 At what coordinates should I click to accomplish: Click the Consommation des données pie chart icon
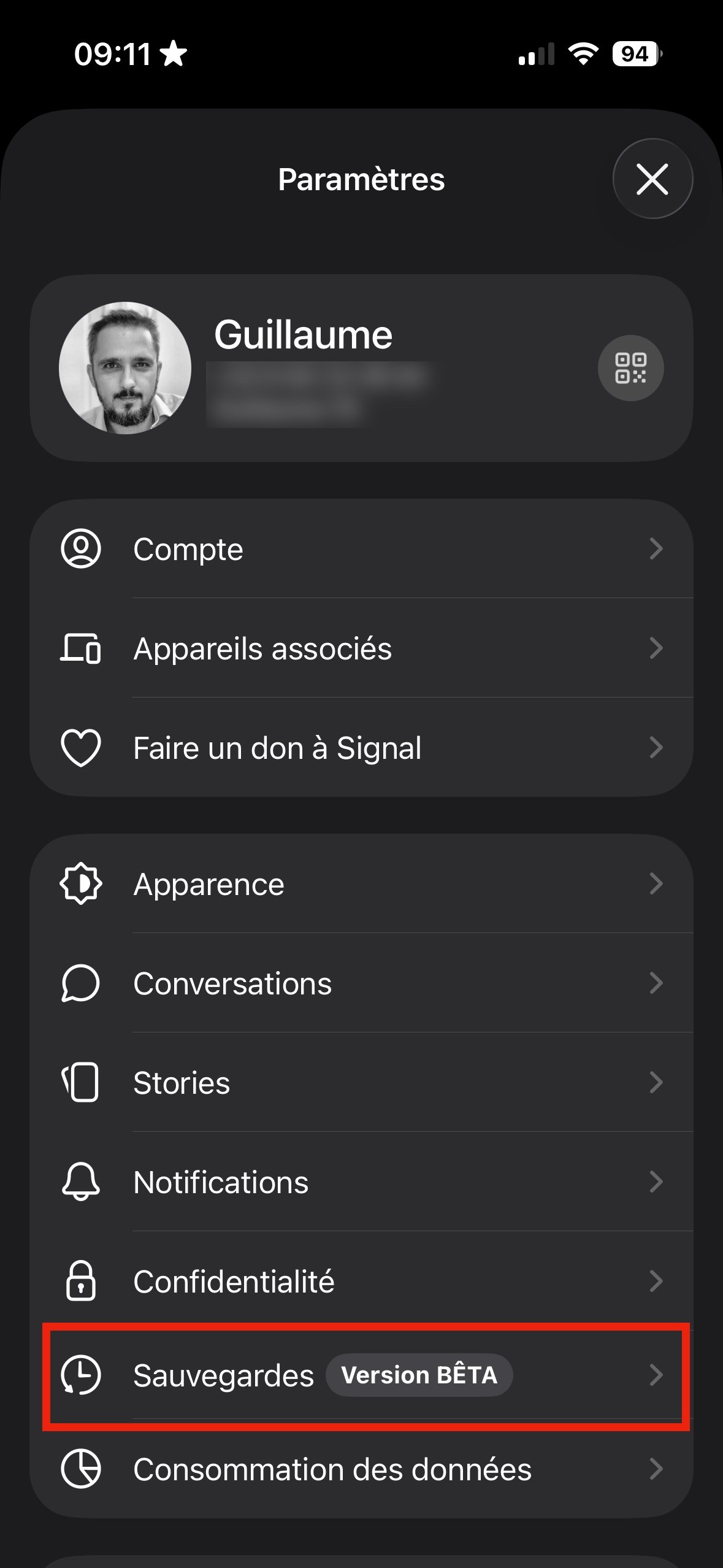tap(82, 1470)
